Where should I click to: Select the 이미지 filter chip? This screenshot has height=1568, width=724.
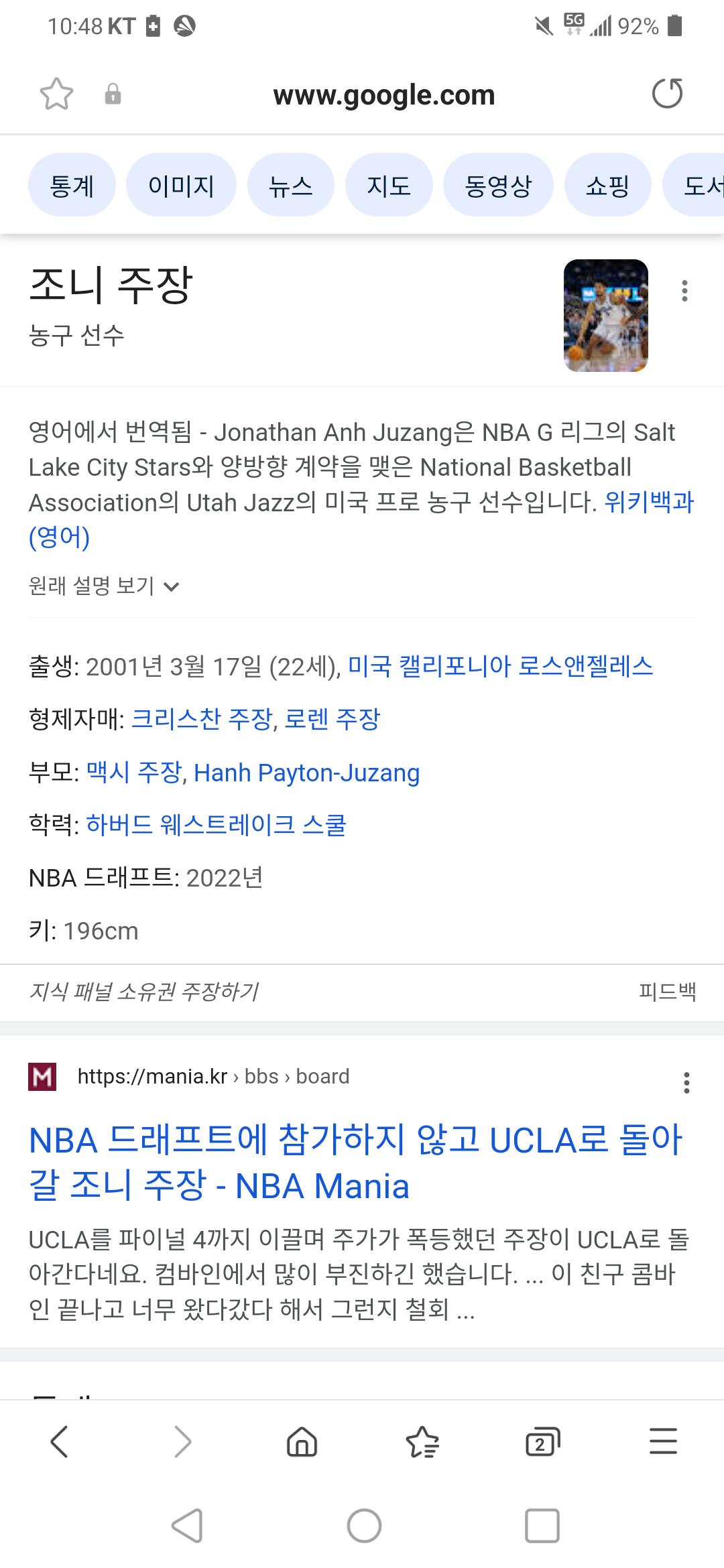click(x=181, y=185)
